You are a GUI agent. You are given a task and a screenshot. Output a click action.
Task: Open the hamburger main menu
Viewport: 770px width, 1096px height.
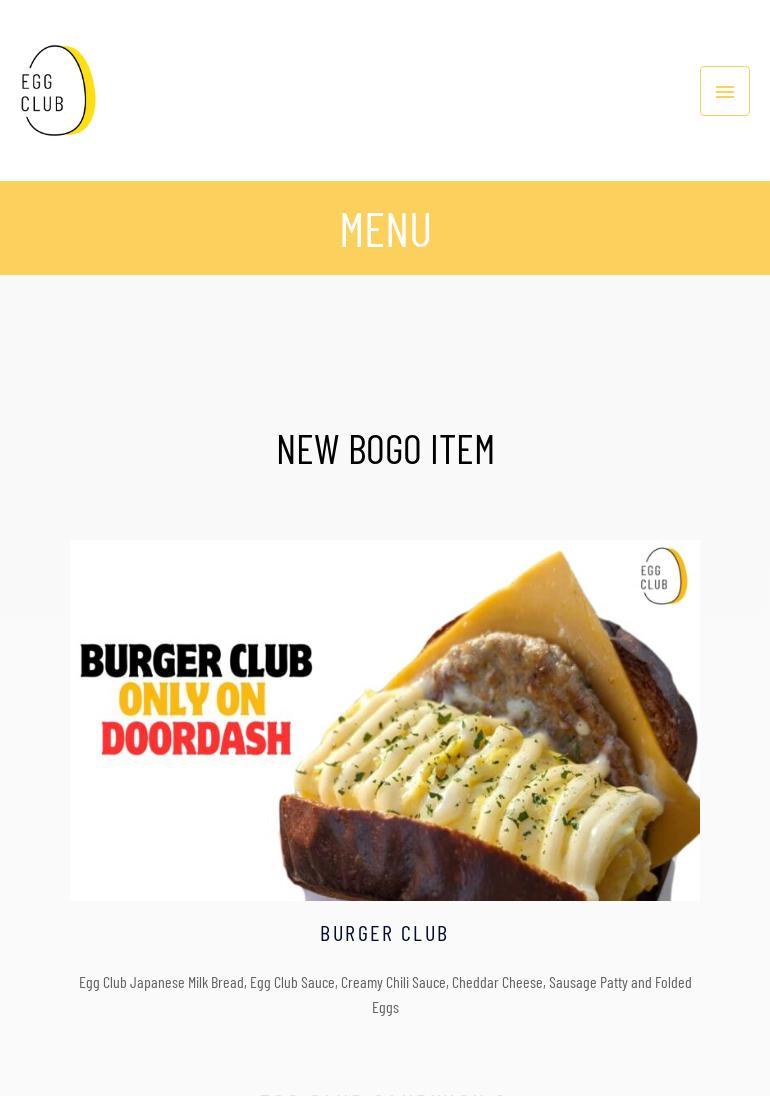725,91
